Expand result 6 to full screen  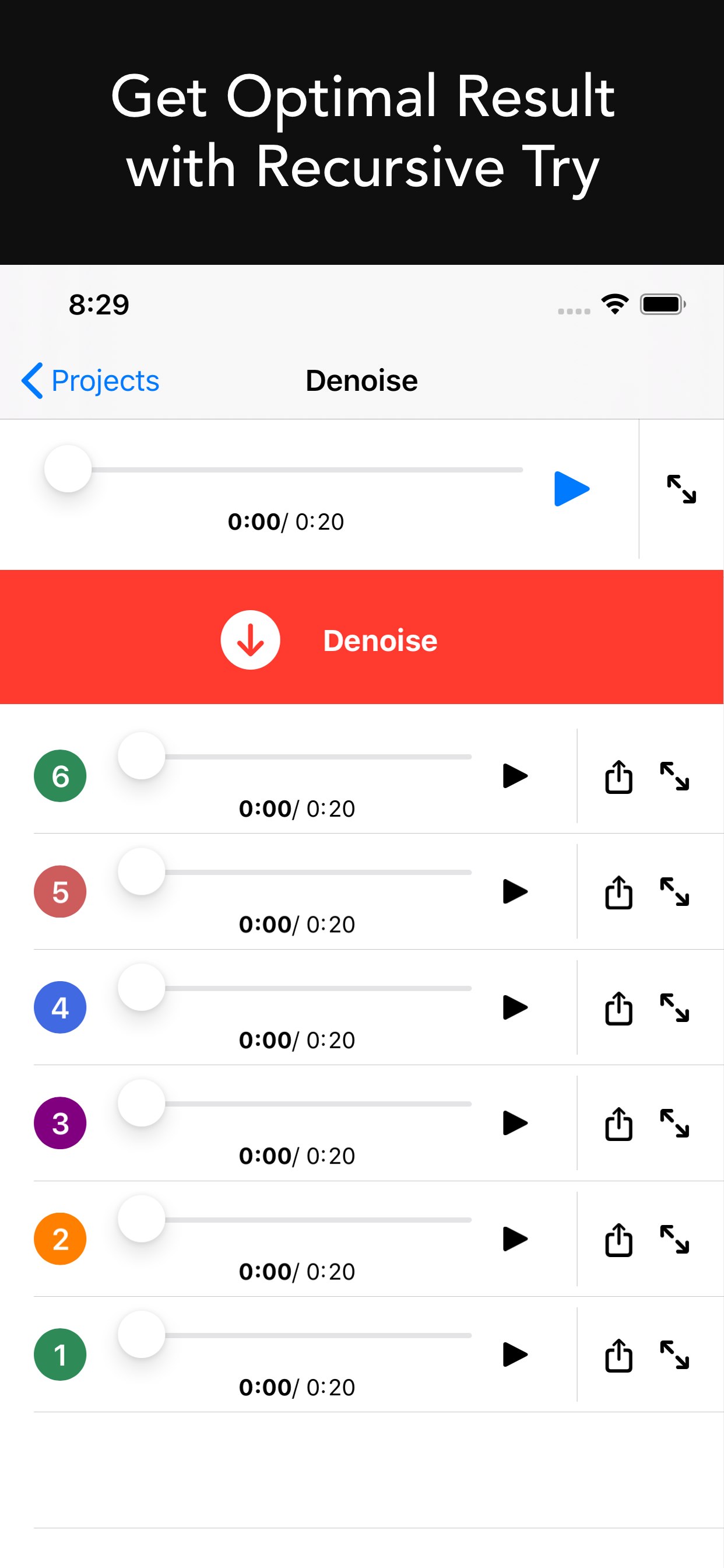click(x=676, y=776)
